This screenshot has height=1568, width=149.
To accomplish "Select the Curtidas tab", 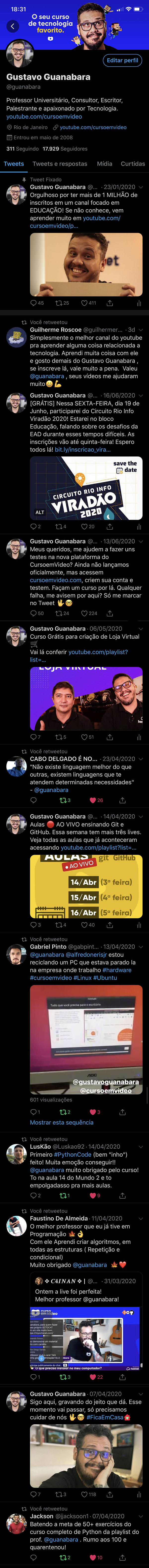I will (x=133, y=164).
